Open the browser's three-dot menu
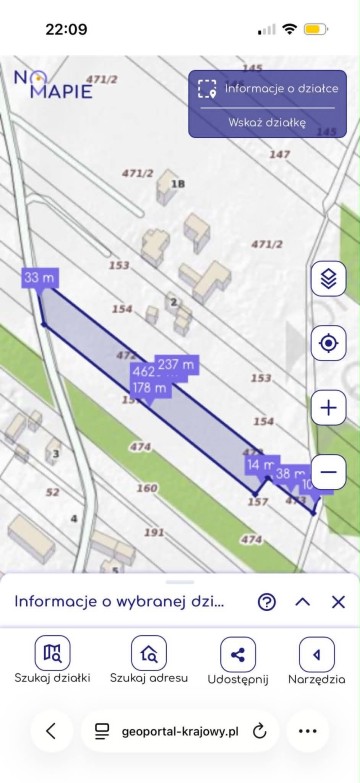This screenshot has width=360, height=783. [308, 732]
